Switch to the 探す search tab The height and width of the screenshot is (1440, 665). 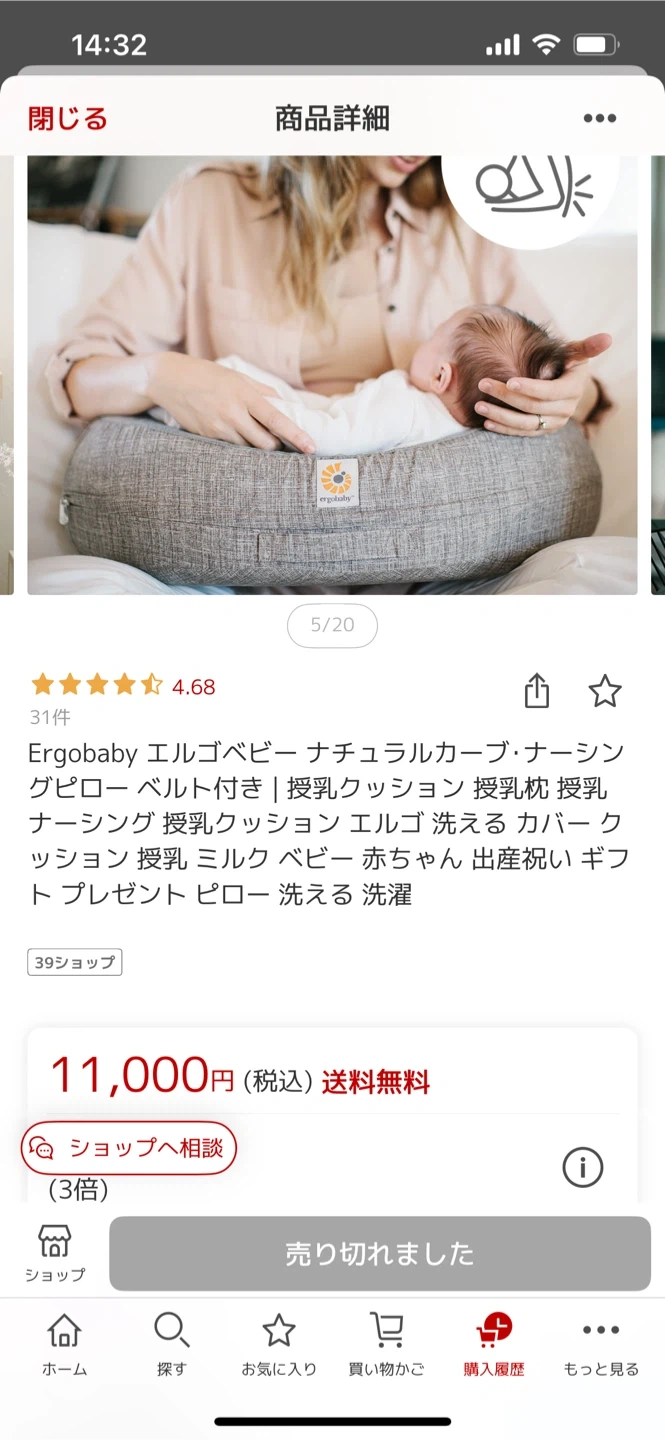click(x=171, y=1345)
